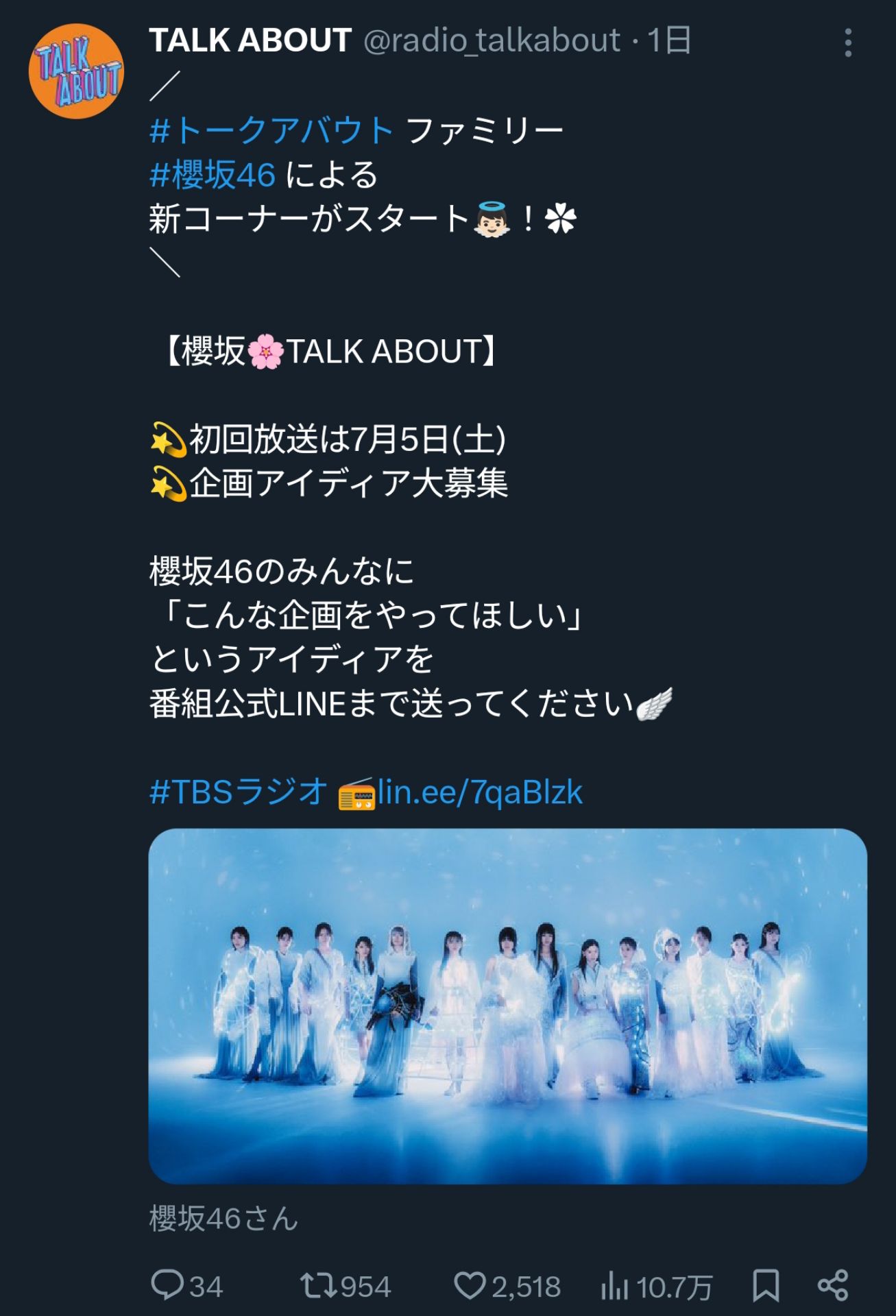Open the TALK ABOUT account name
The width and height of the screenshot is (896, 1316).
pyautogui.click(x=250, y=40)
